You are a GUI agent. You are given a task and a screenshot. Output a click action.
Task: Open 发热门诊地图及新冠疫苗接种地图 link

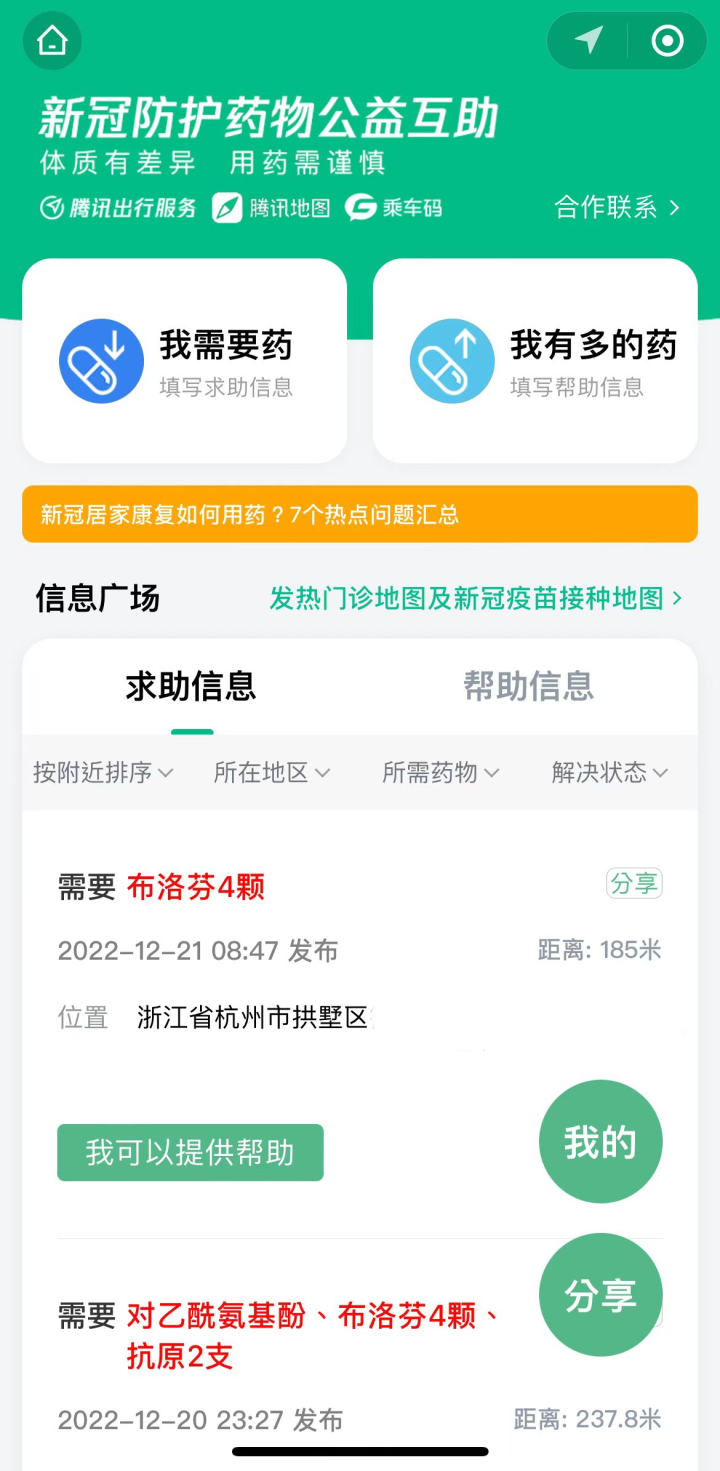pos(475,599)
